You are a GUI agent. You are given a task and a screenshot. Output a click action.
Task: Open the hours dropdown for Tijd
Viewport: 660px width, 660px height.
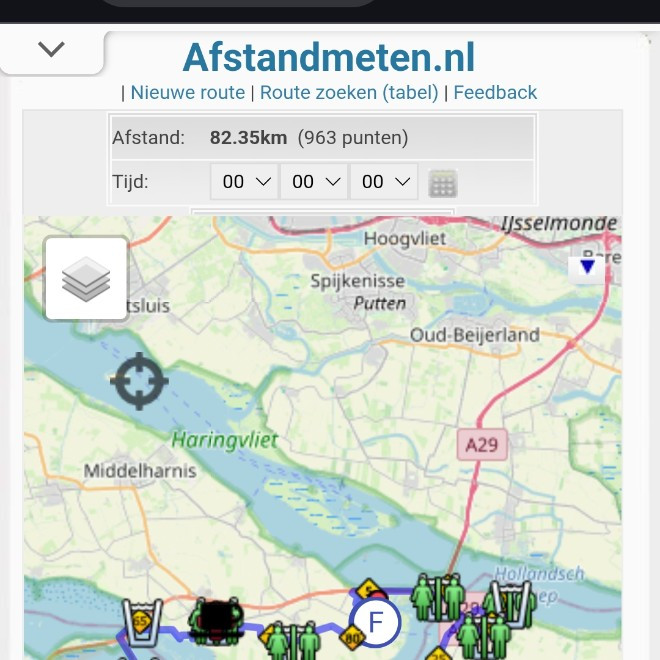click(246, 182)
